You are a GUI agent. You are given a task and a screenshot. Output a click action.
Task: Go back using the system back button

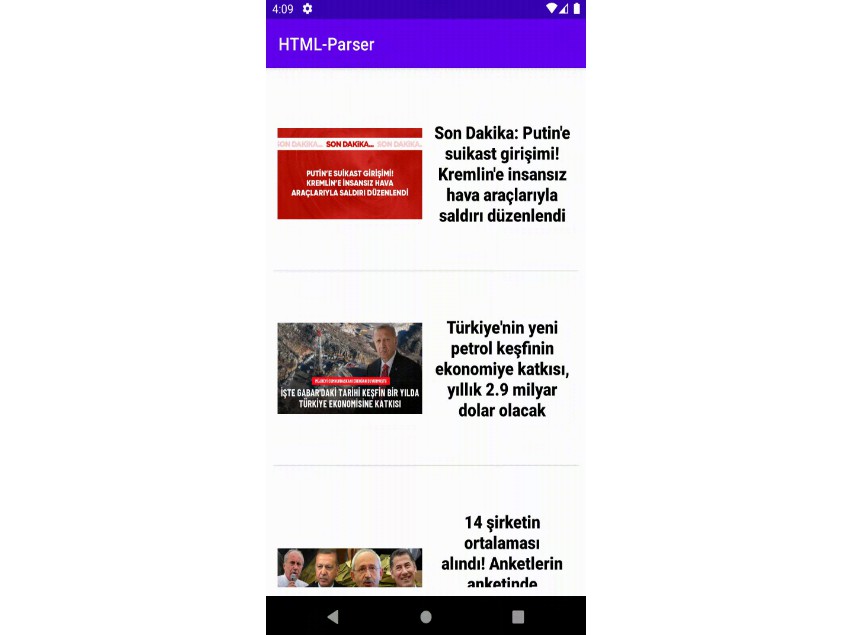point(333,617)
